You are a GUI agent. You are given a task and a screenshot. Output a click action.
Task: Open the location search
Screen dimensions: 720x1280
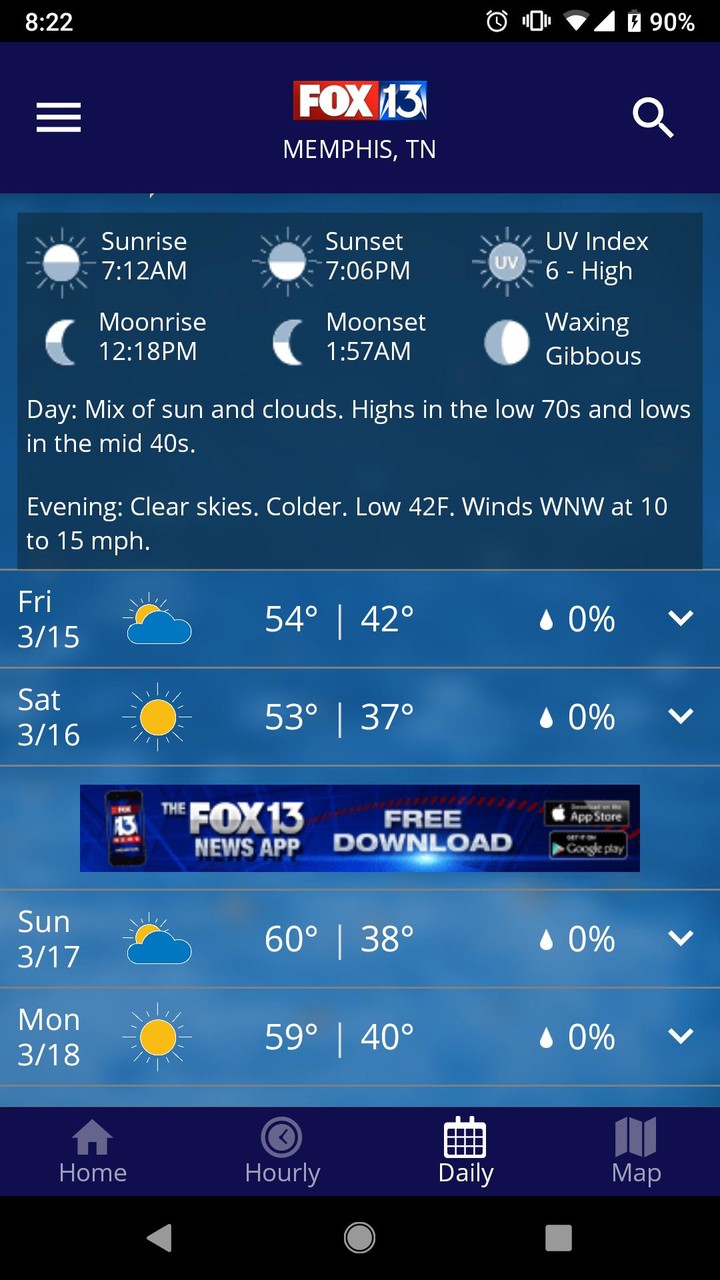click(x=653, y=118)
